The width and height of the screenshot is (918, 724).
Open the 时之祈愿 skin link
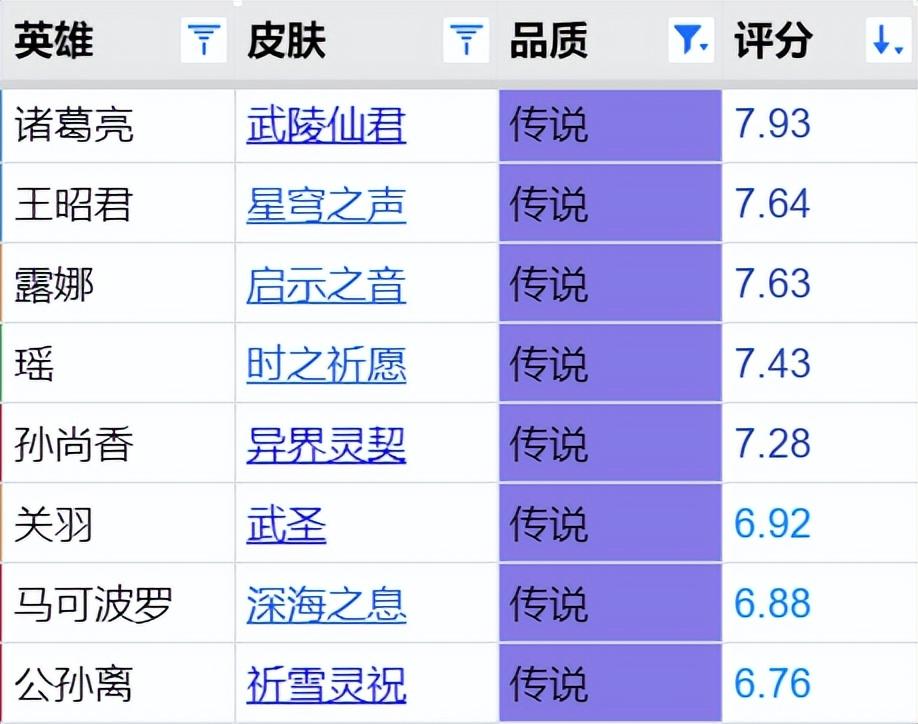point(326,366)
